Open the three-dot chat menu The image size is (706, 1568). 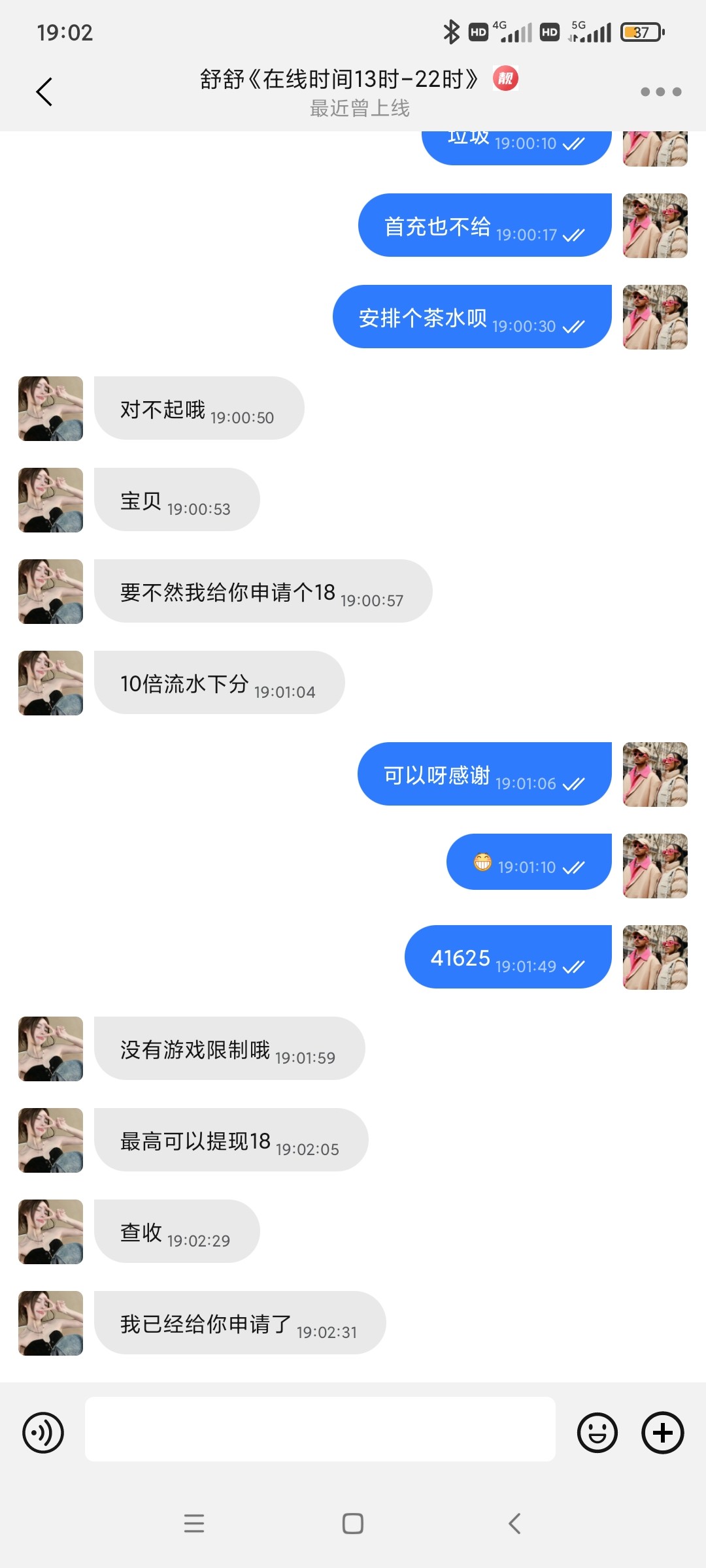pos(660,92)
